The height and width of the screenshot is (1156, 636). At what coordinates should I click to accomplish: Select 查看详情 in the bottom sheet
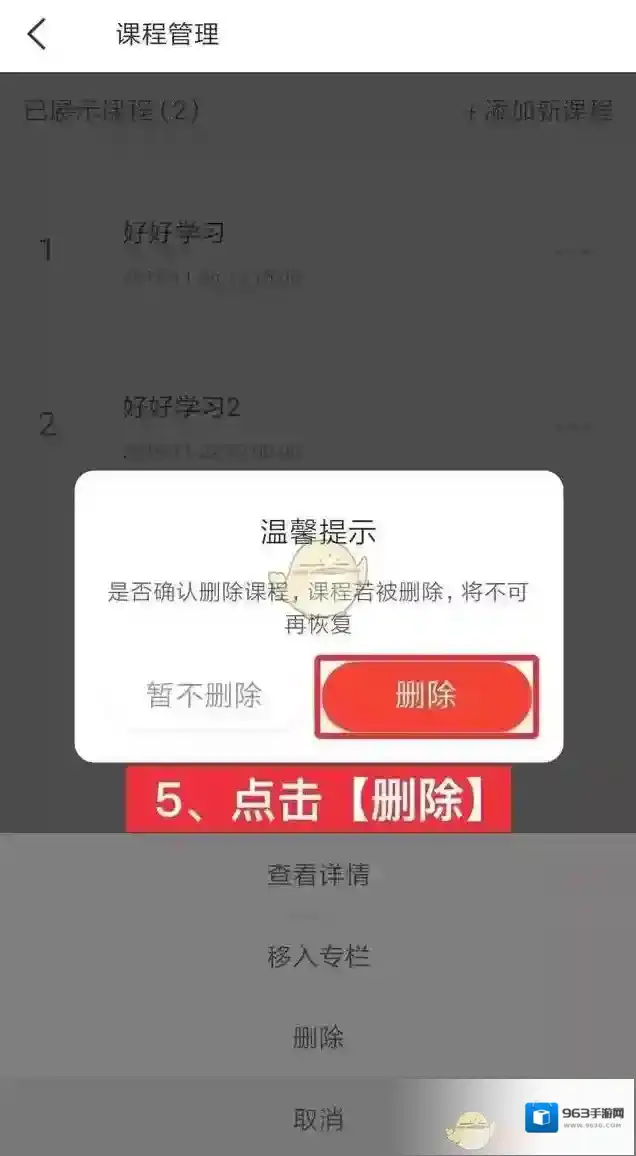318,875
